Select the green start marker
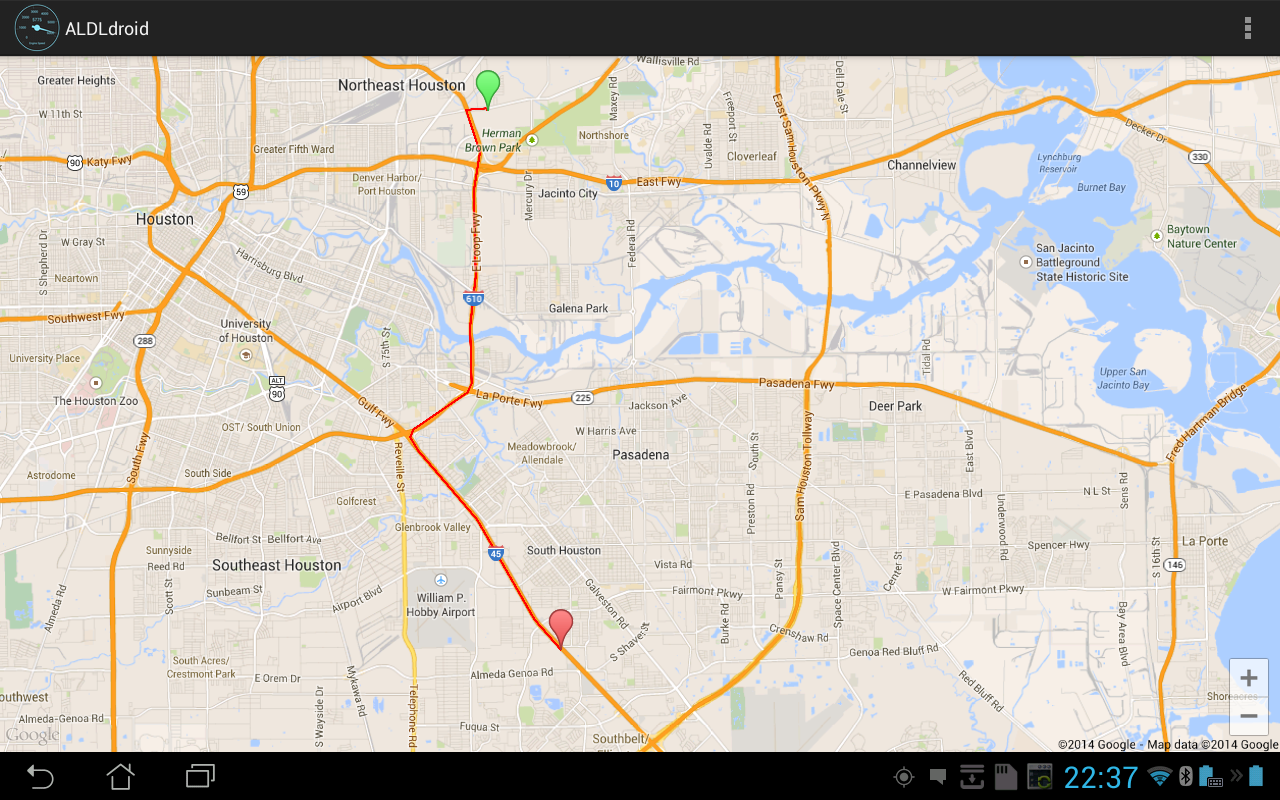This screenshot has width=1280, height=800. 487,86
